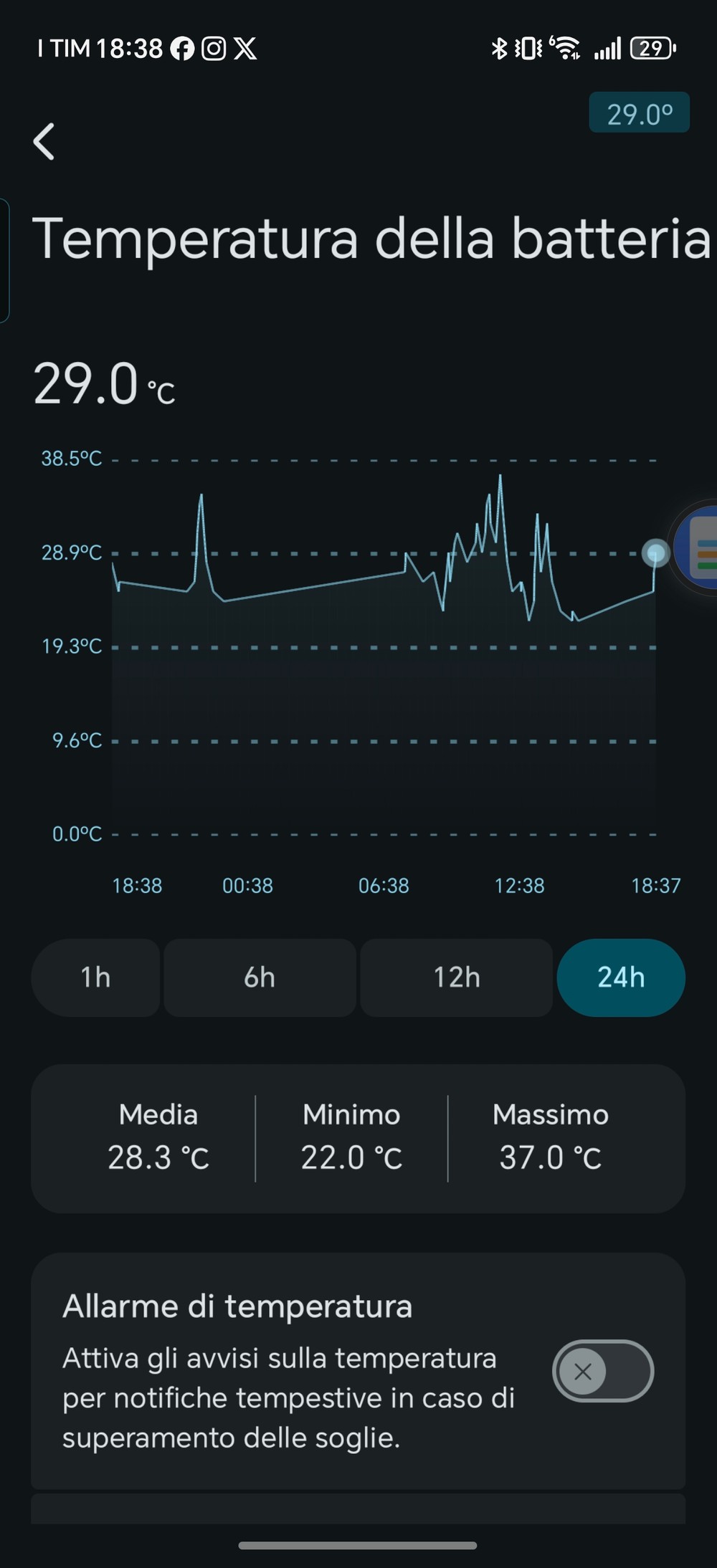Choose the 24h time range
This screenshot has height=1568, width=717.
tap(621, 977)
